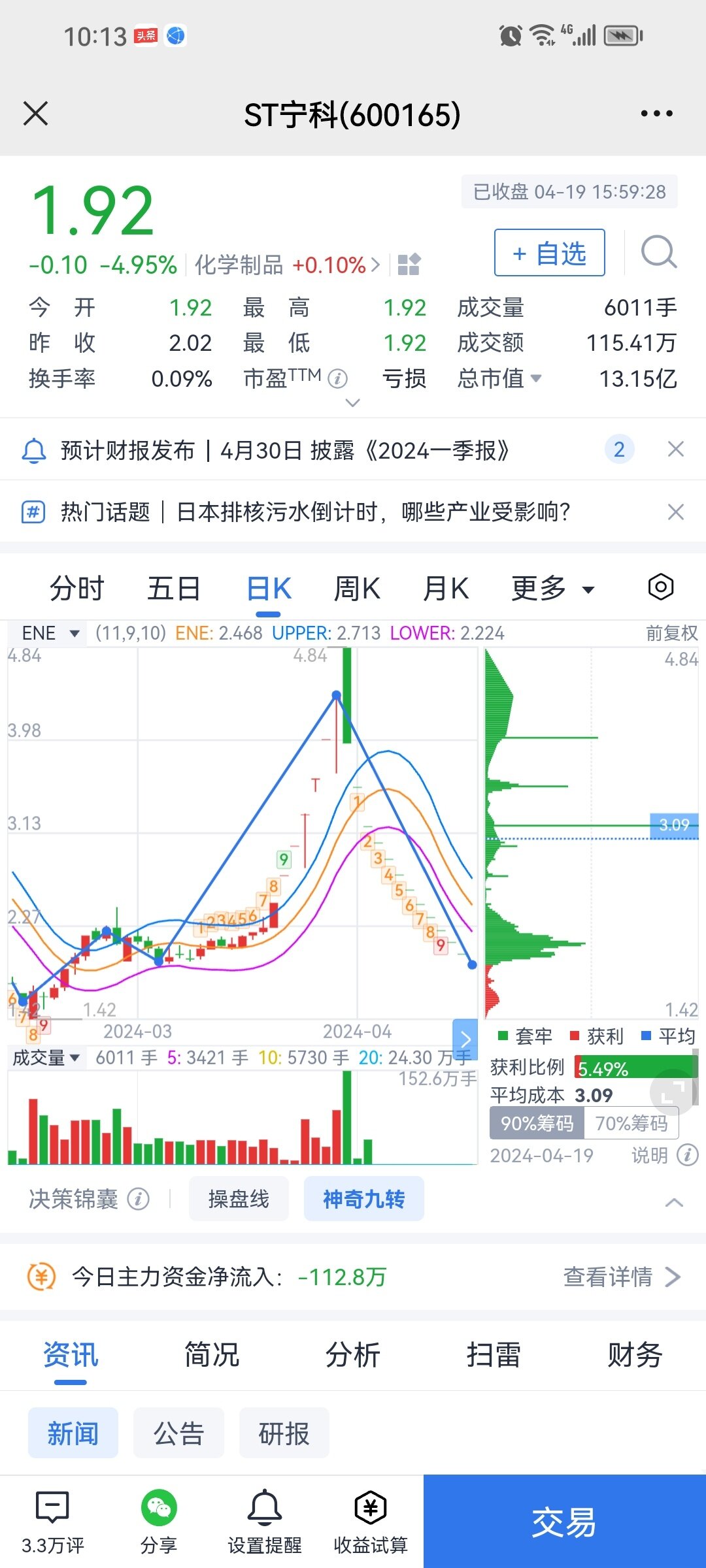Expand the 更多 chart period dropdown

coord(553,588)
